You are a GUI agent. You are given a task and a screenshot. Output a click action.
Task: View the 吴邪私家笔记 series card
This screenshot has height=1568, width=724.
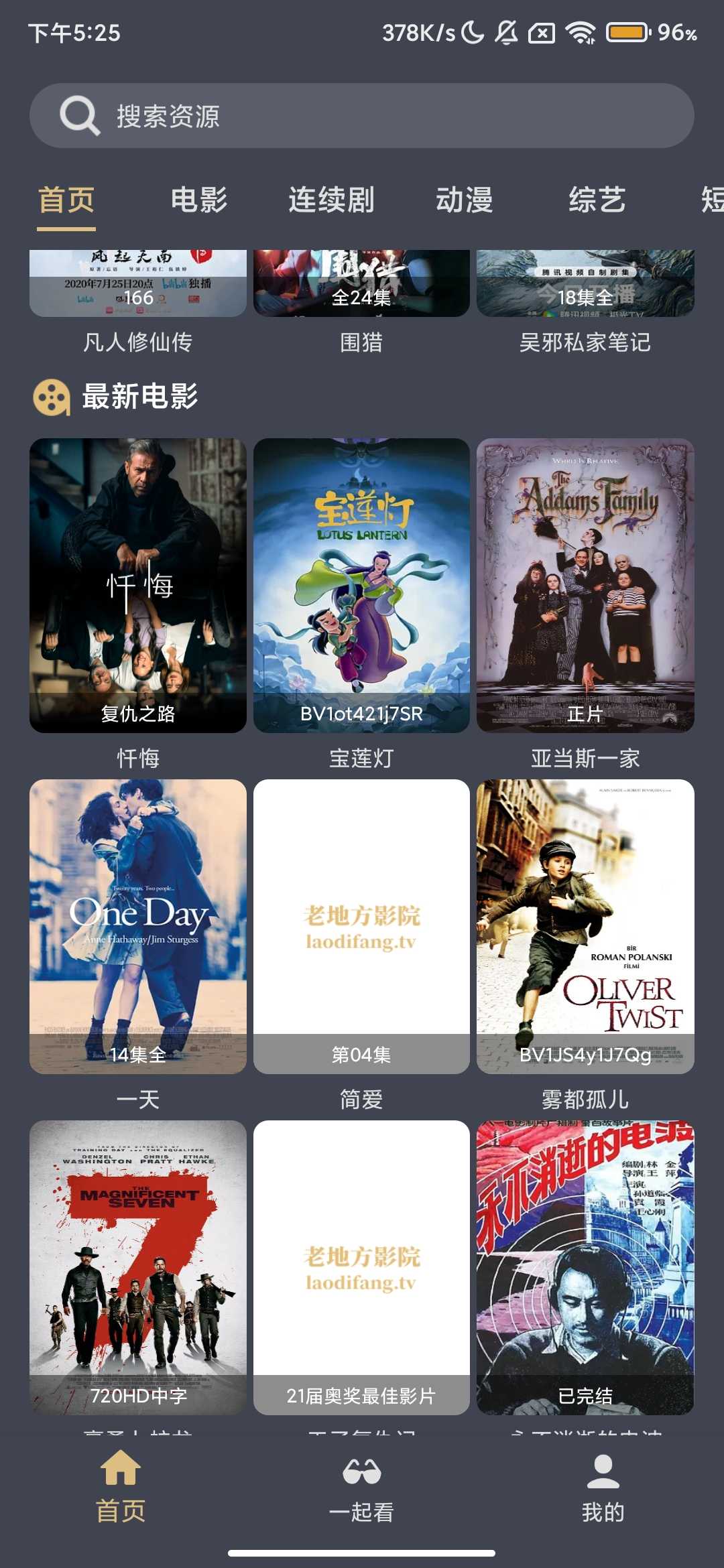pyautogui.click(x=585, y=288)
